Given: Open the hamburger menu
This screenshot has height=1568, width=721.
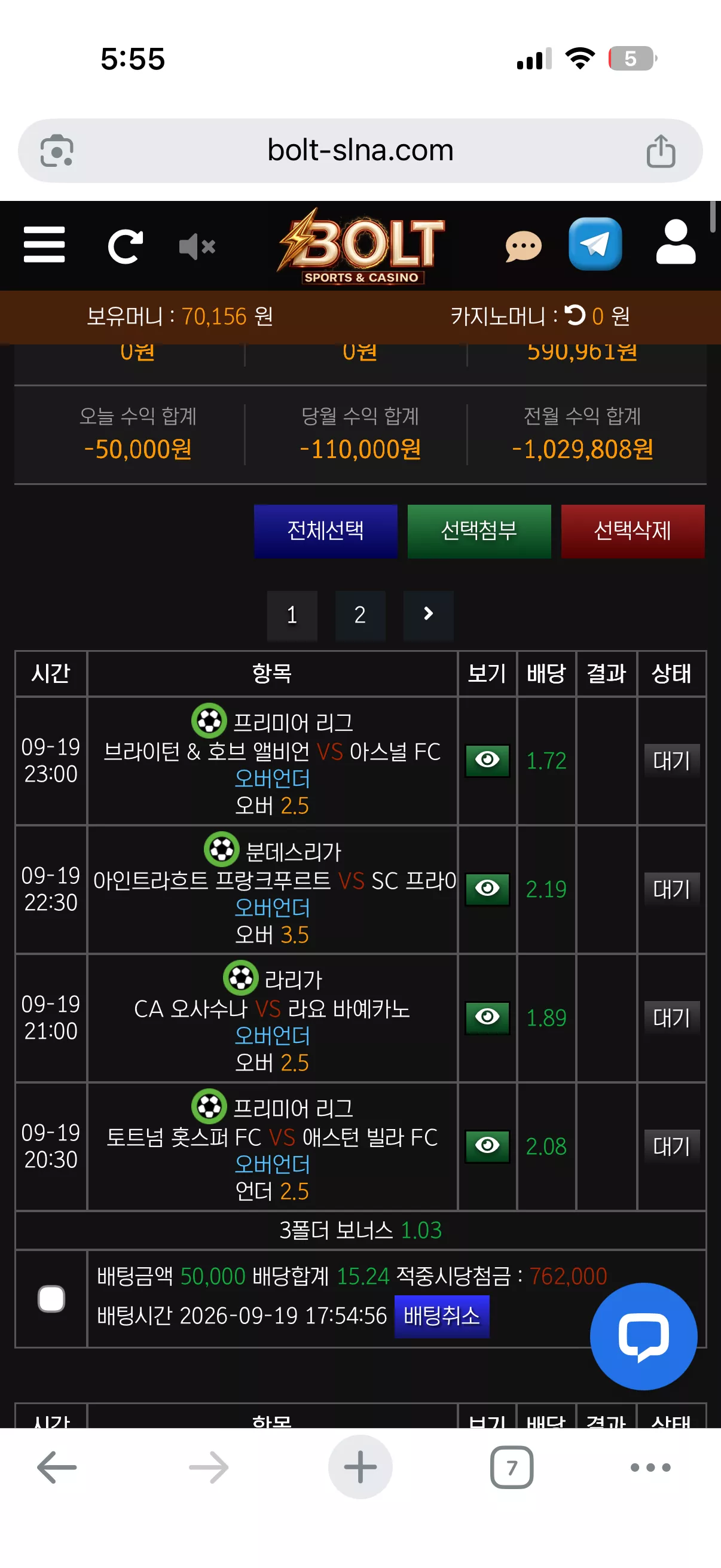Looking at the screenshot, I should click(44, 245).
